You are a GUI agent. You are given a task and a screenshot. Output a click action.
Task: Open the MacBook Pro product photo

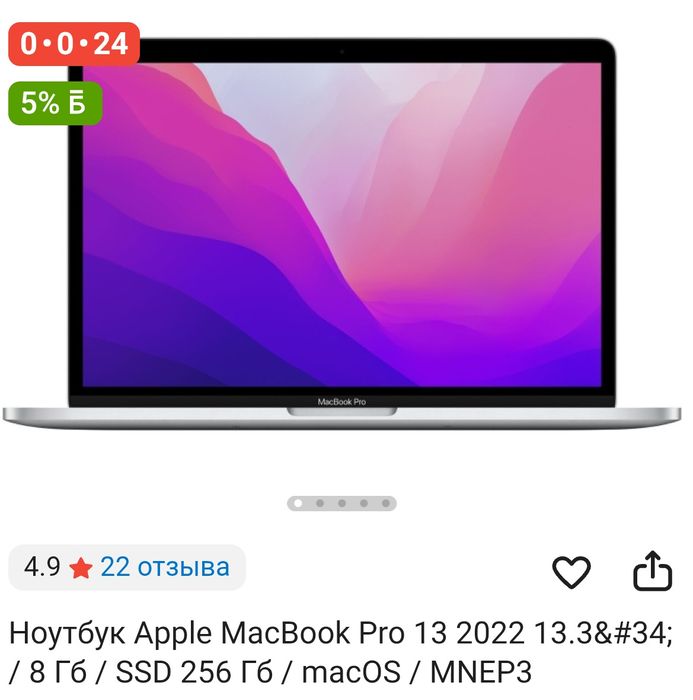coord(340,240)
